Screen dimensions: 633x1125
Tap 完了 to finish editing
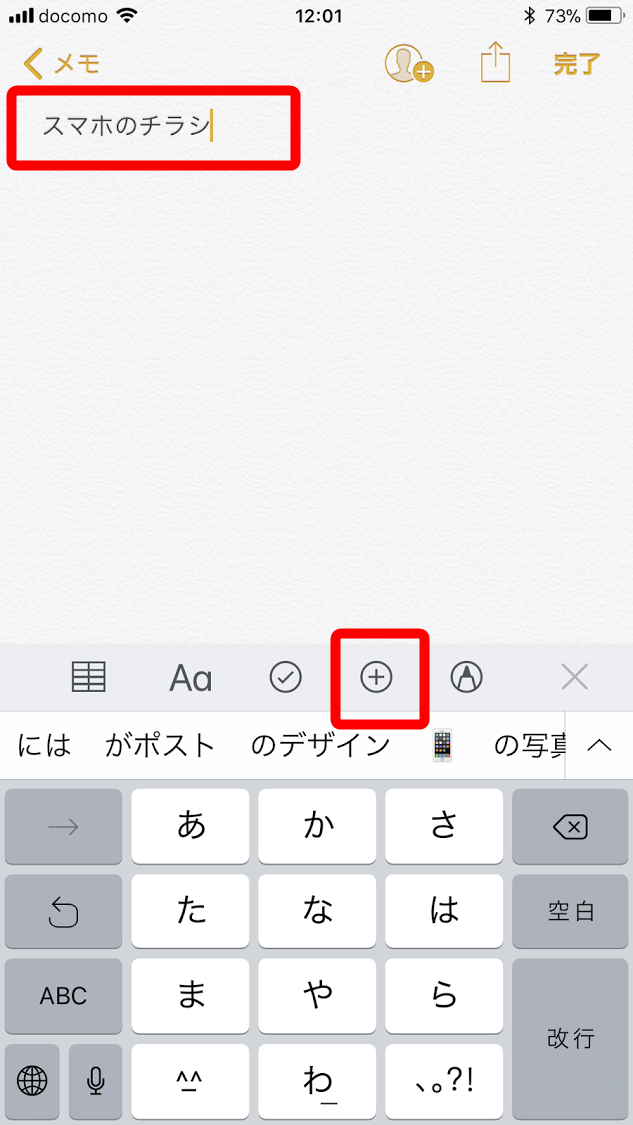pyautogui.click(x=576, y=64)
